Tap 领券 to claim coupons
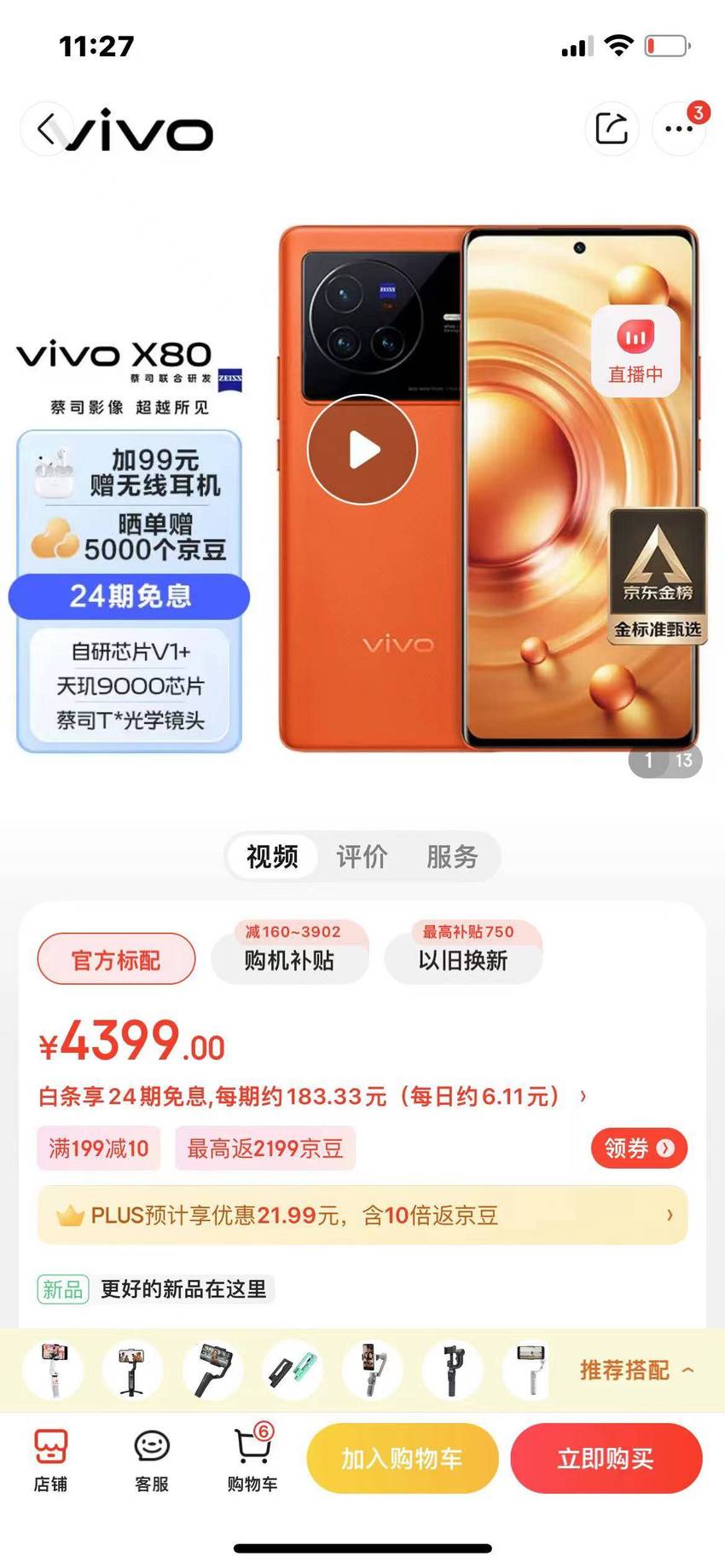This screenshot has height=1568, width=725. [x=639, y=1148]
